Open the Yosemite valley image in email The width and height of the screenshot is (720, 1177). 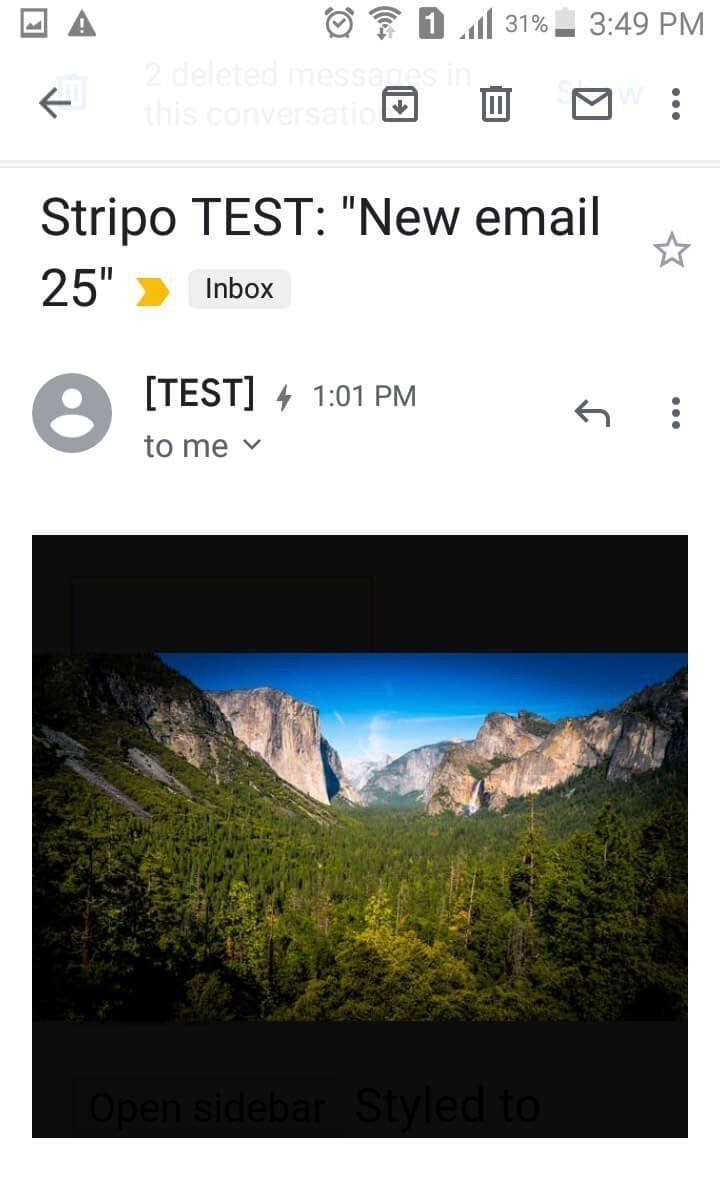(x=360, y=836)
